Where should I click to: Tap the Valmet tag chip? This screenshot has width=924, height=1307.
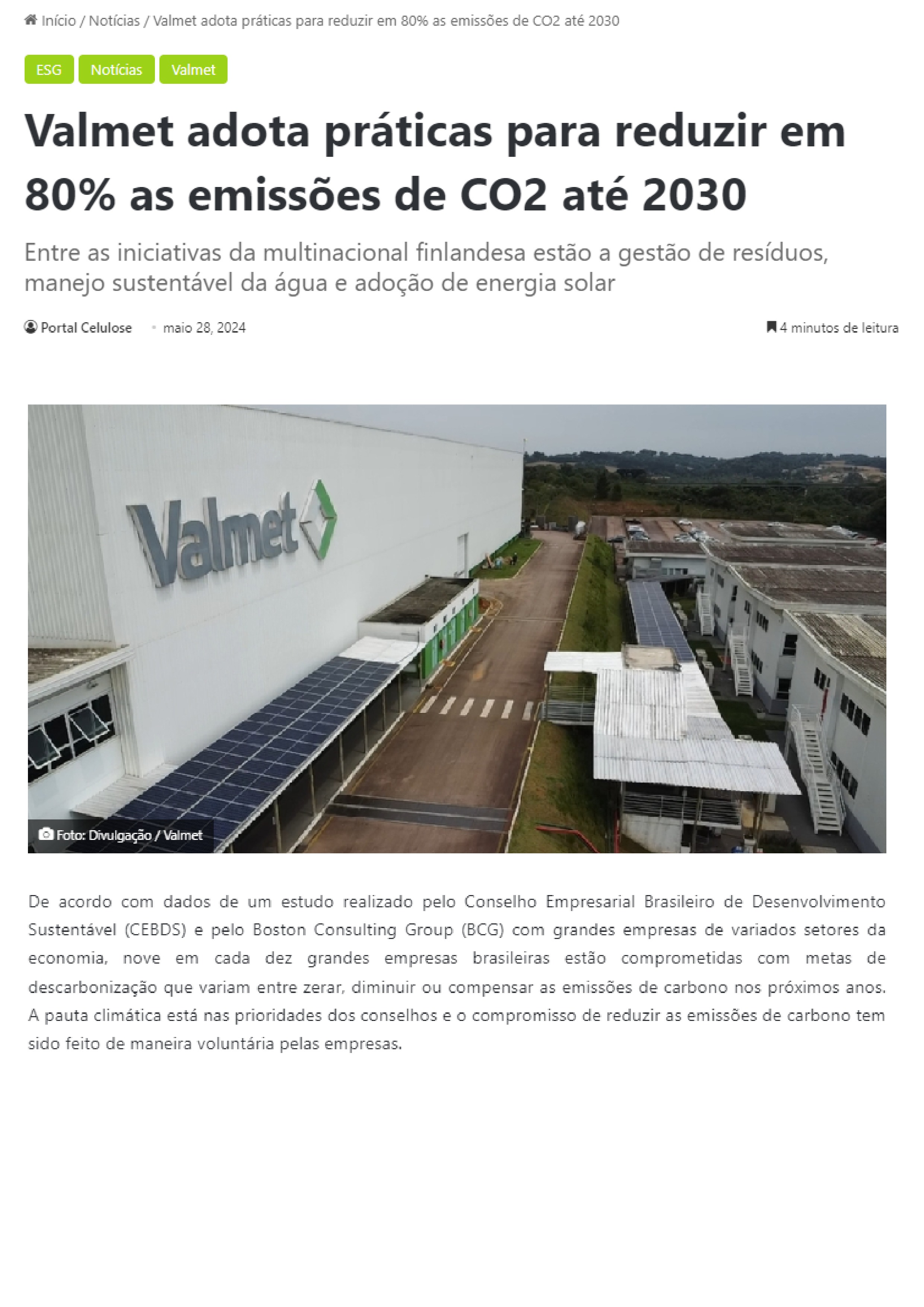[x=193, y=69]
